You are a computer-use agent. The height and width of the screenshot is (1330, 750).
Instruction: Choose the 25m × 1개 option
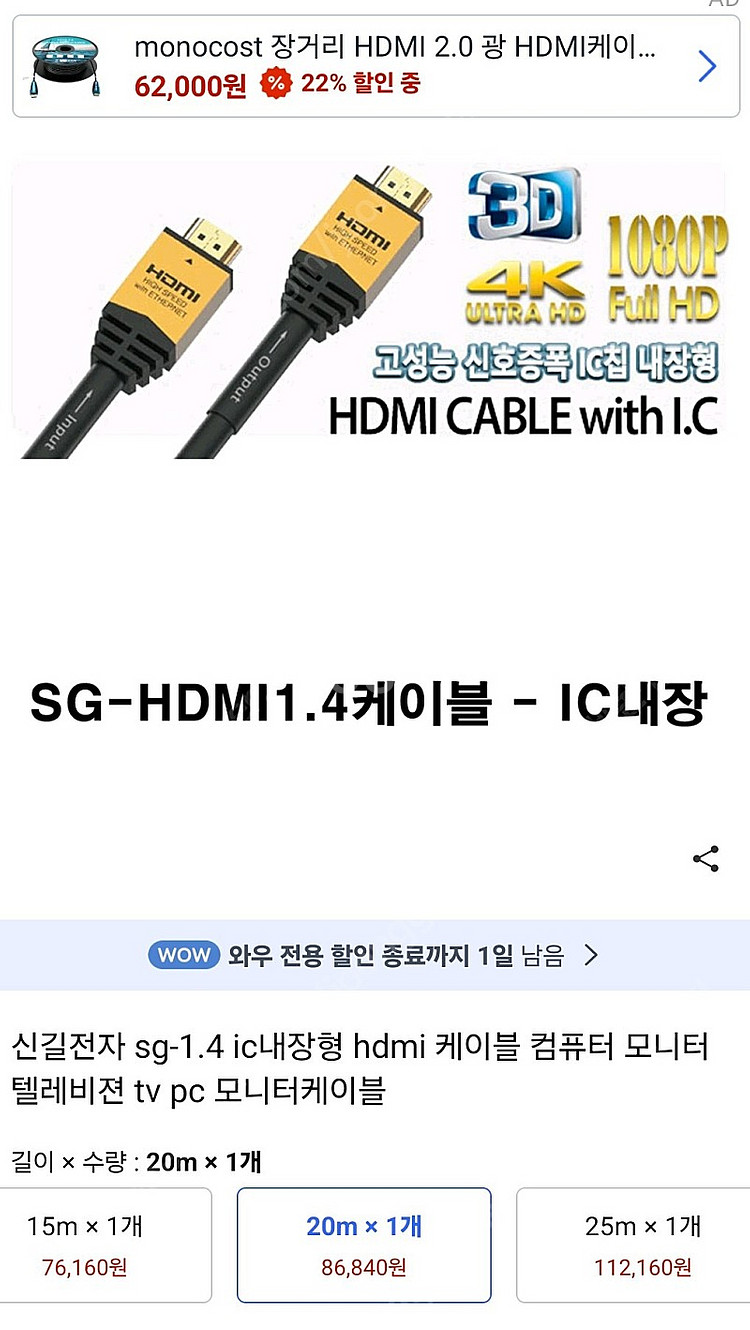[633, 1245]
